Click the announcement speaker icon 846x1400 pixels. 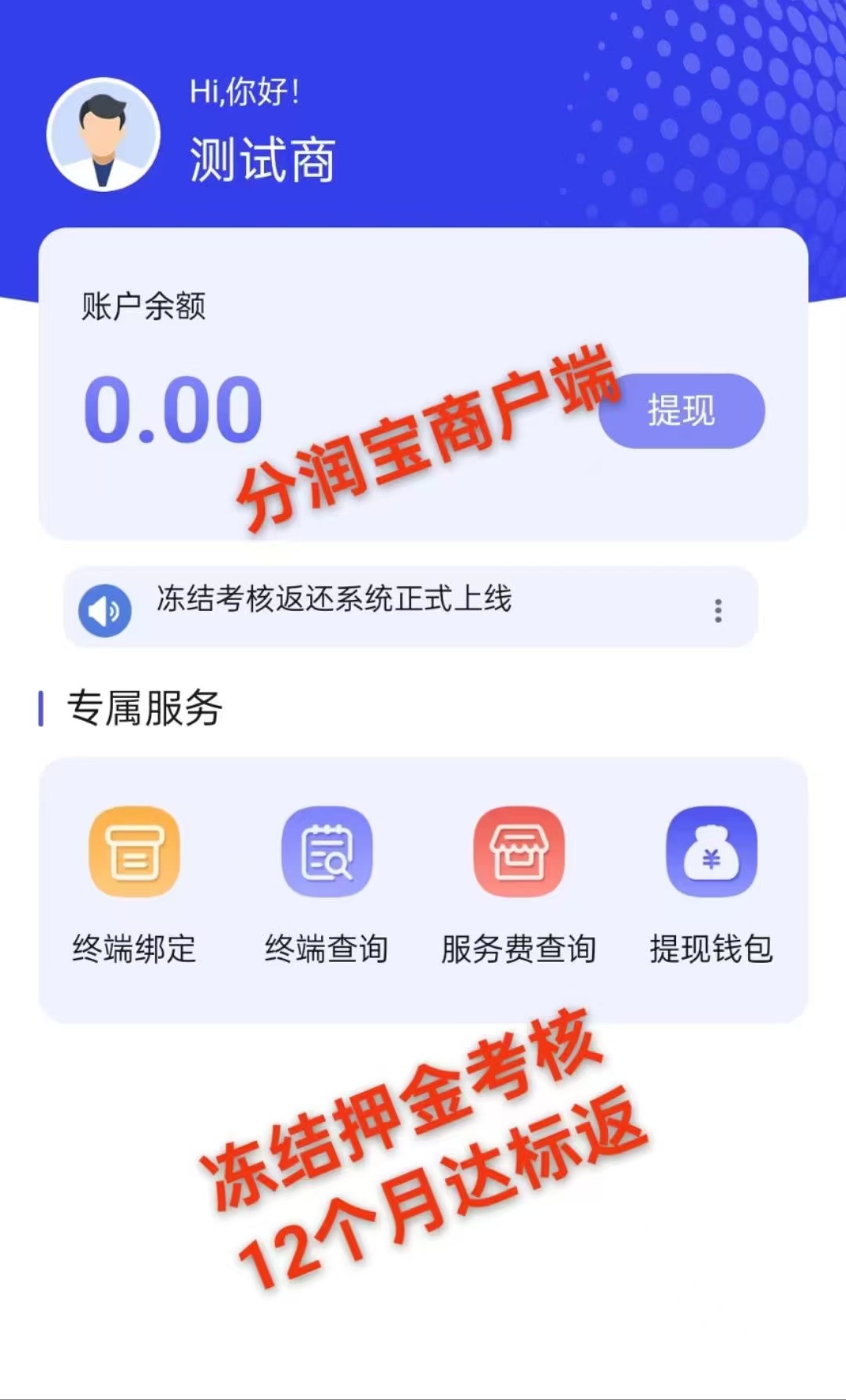click(107, 610)
